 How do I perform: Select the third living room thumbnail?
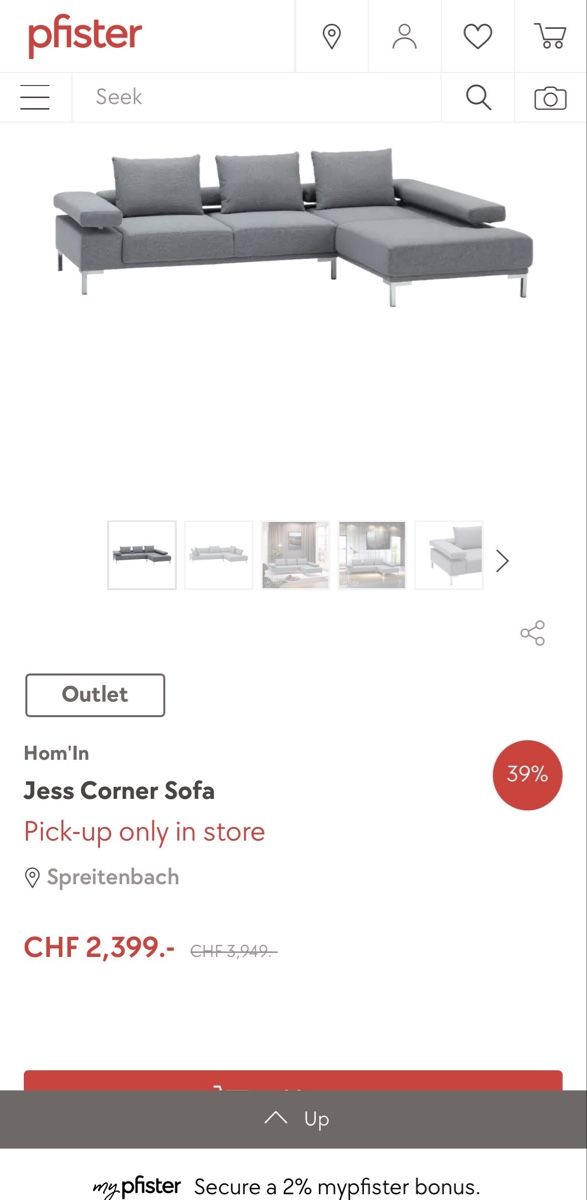295,555
